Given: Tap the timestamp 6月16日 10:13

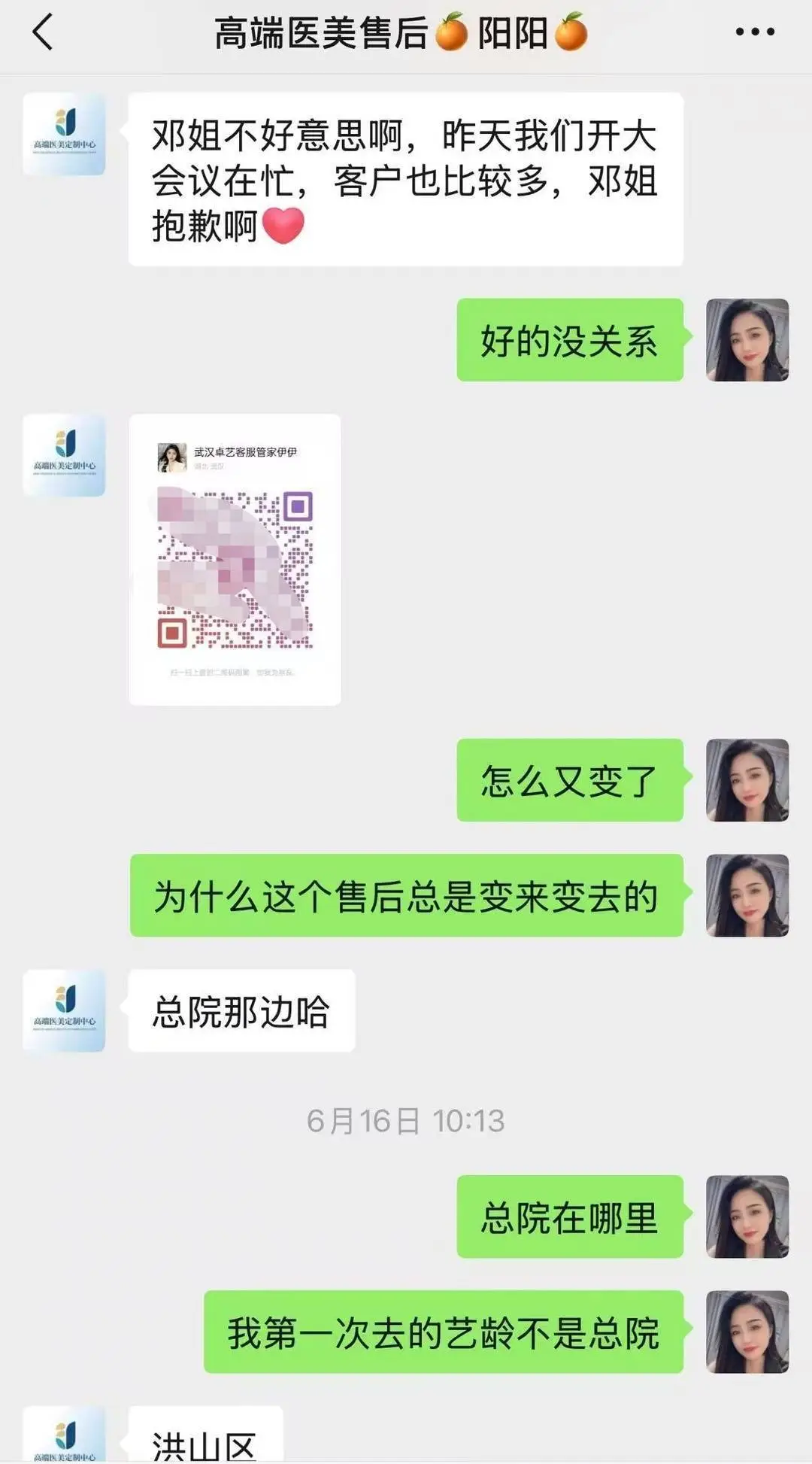Looking at the screenshot, I should 406,1119.
